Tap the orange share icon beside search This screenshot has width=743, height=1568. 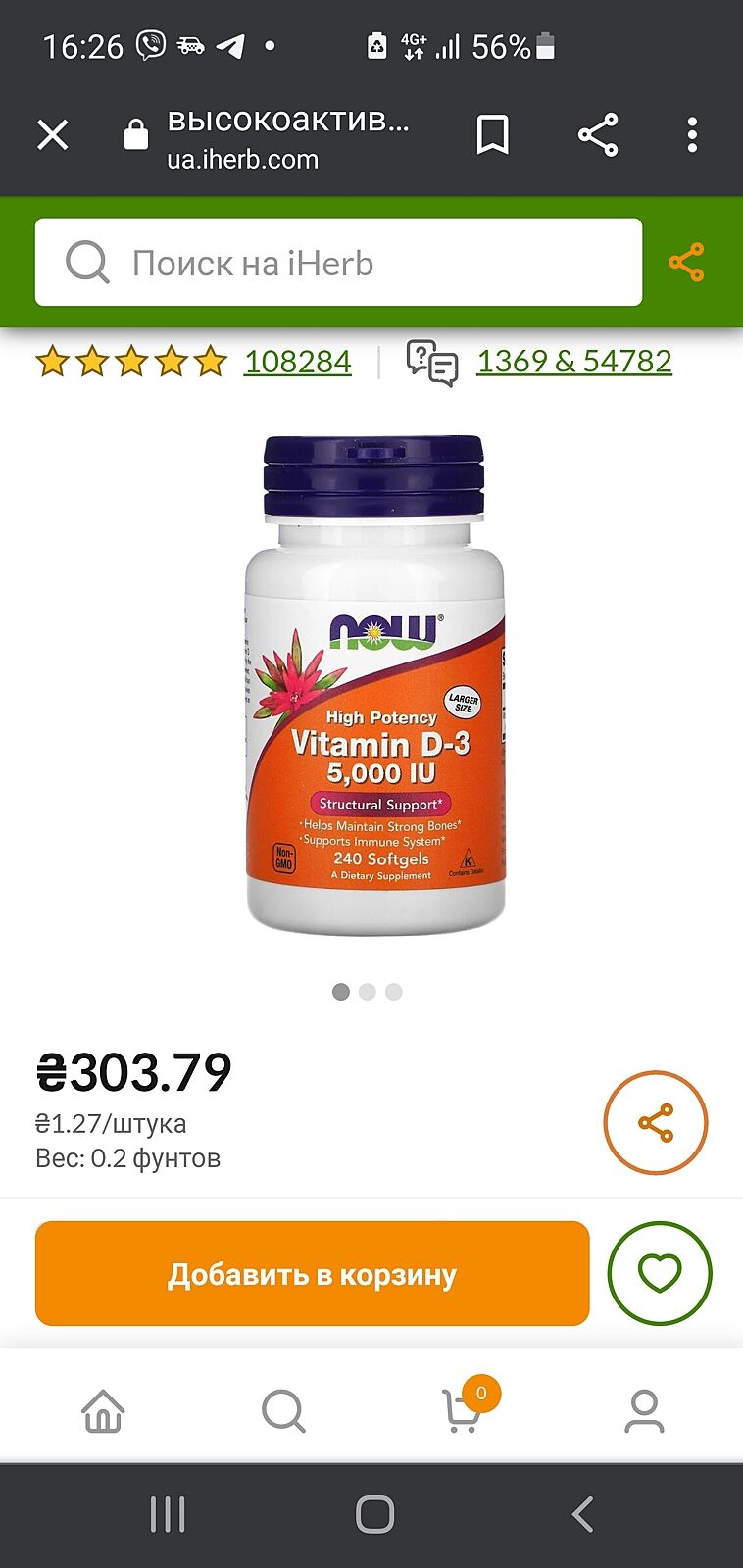click(x=686, y=263)
